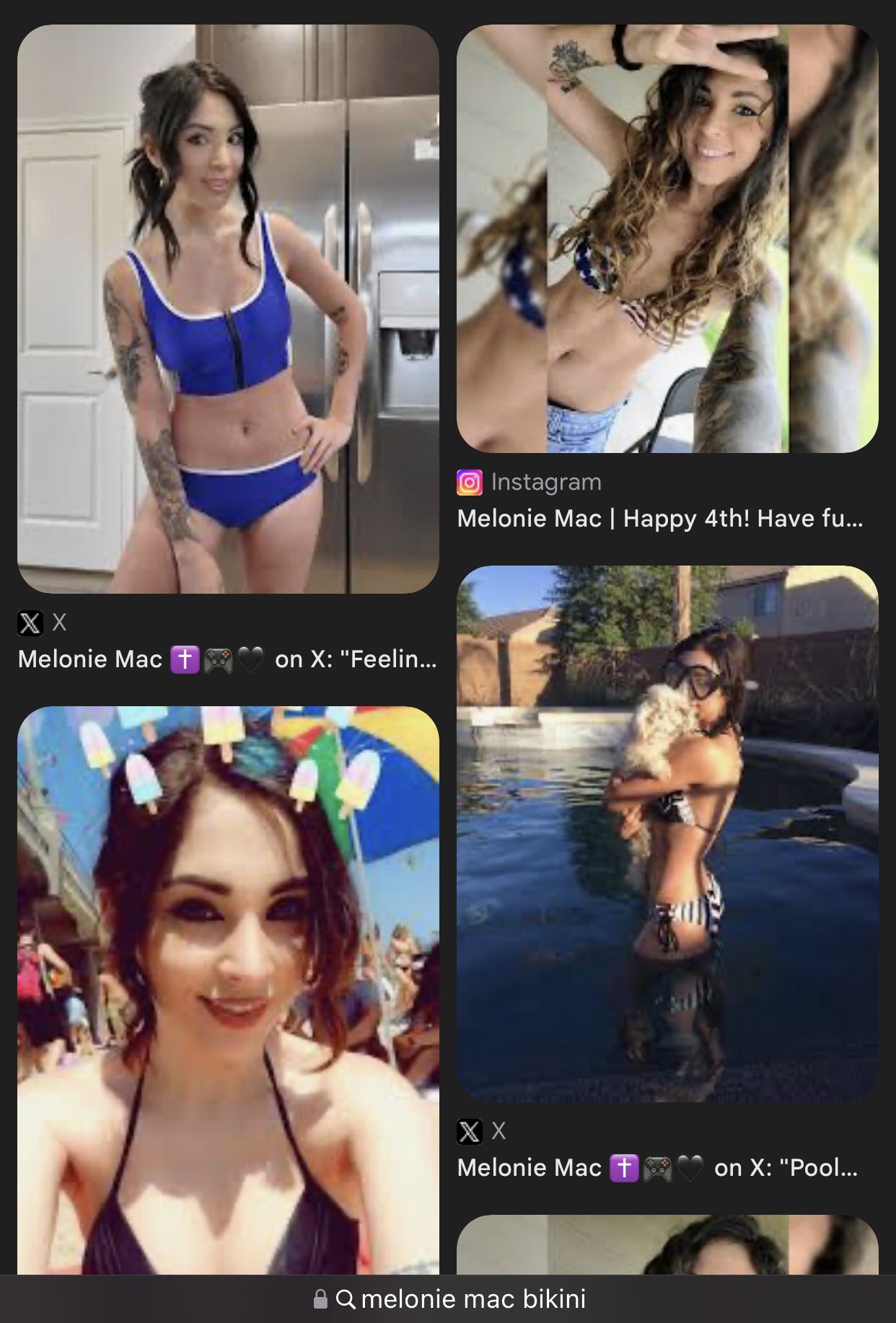The width and height of the screenshot is (896, 1323).
Task: Open the Instagram image result above "Happy 4th!"
Action: tap(667, 239)
